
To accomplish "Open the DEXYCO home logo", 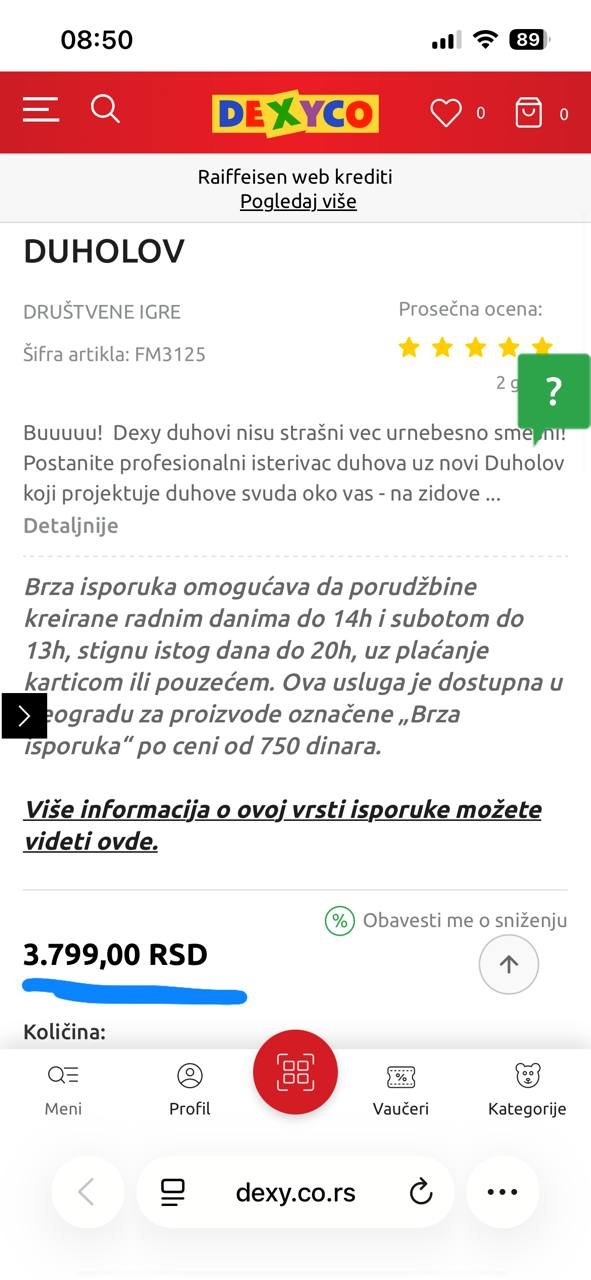I will coord(295,113).
